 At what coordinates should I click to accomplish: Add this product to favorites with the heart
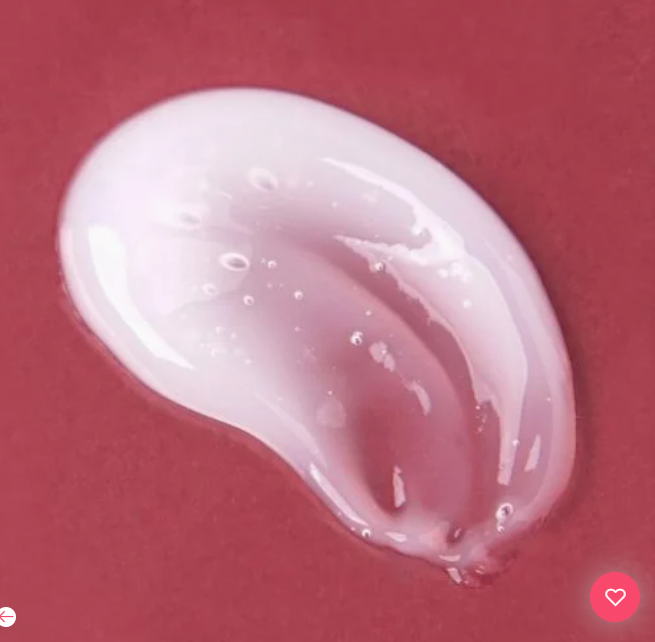tap(615, 597)
